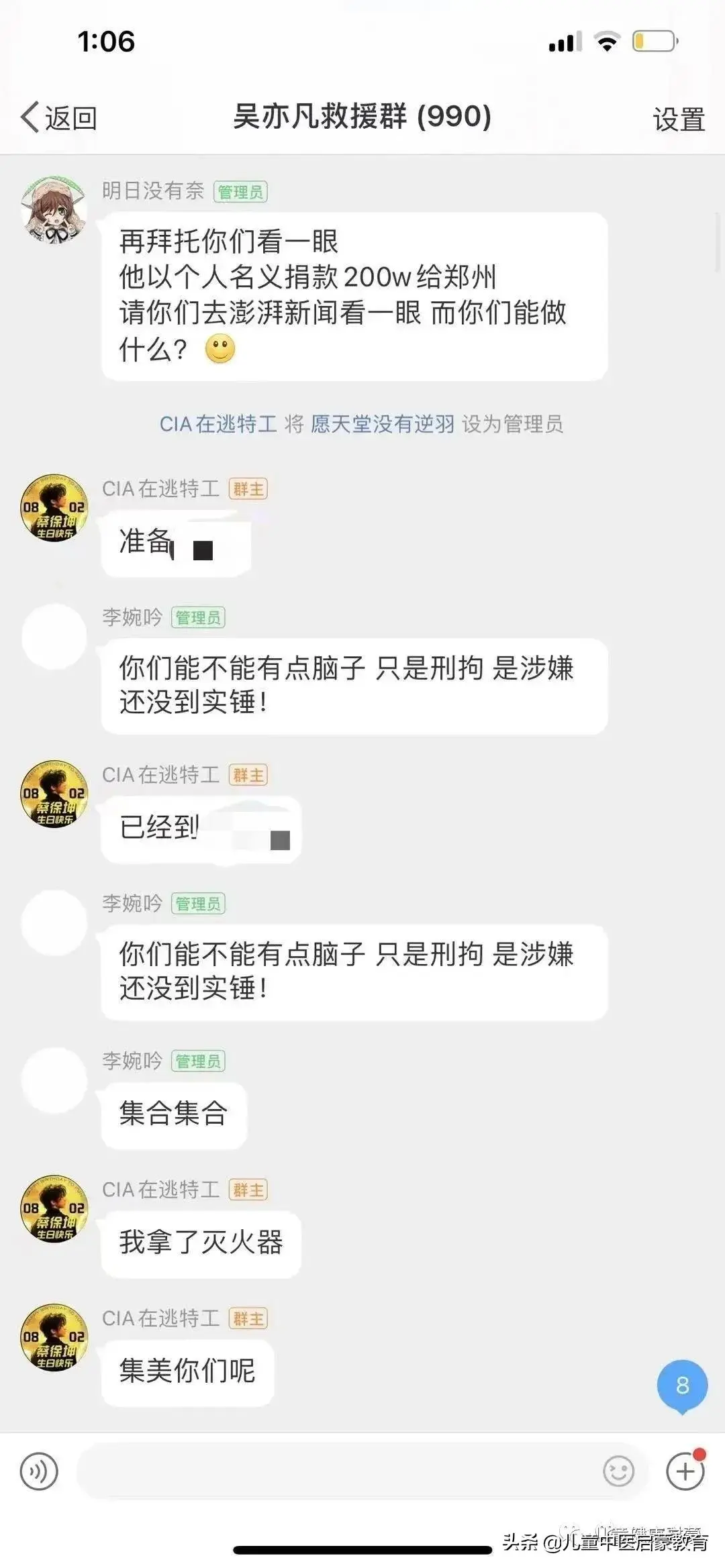Image resolution: width=725 pixels, height=1568 pixels.
Task: Go back using the 返回 button
Action: point(59,118)
